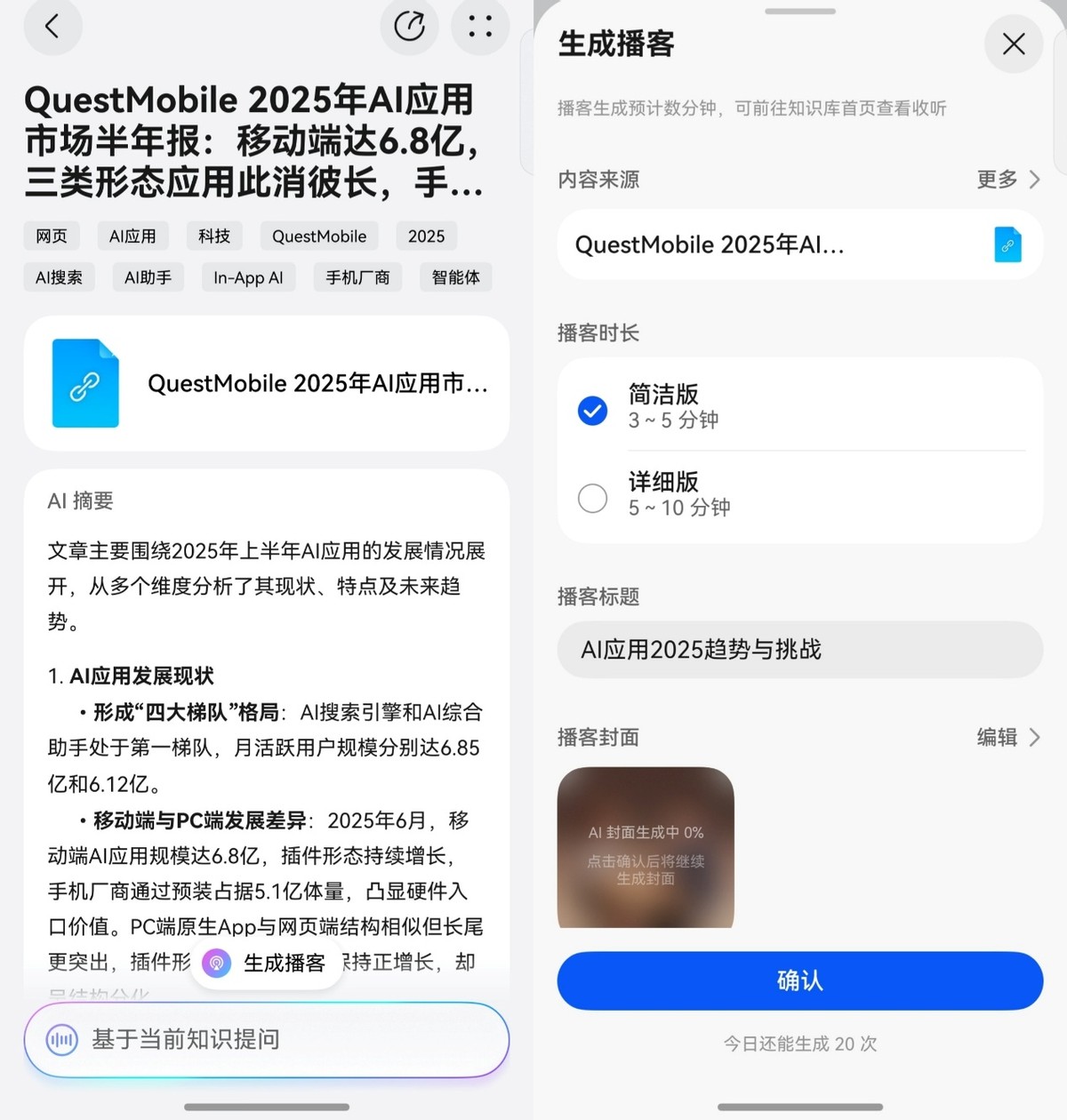The width and height of the screenshot is (1067, 1120).
Task: Open 更多 content sources
Action: 1008,180
